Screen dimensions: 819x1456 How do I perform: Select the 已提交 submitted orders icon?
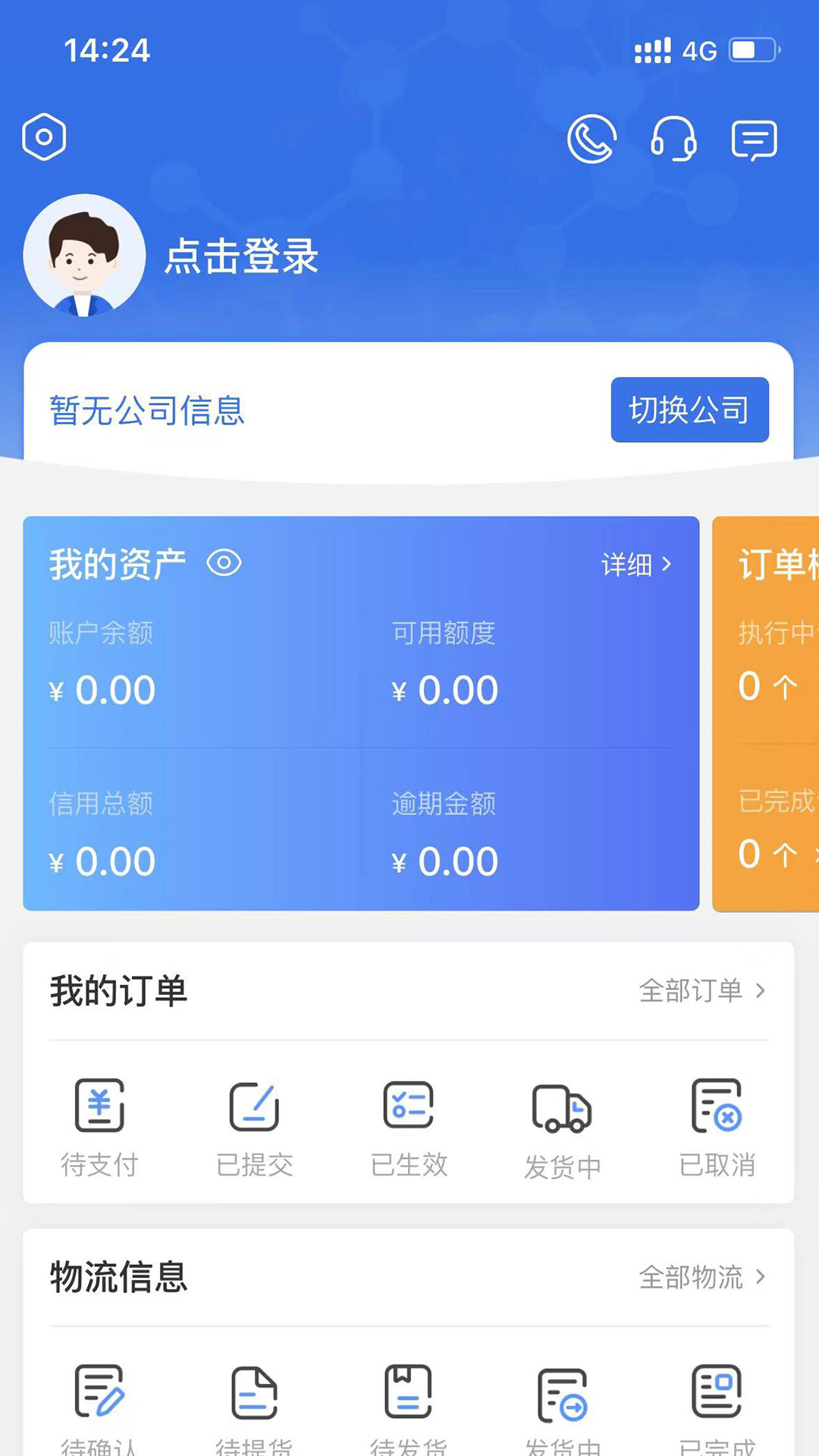[x=255, y=1106]
